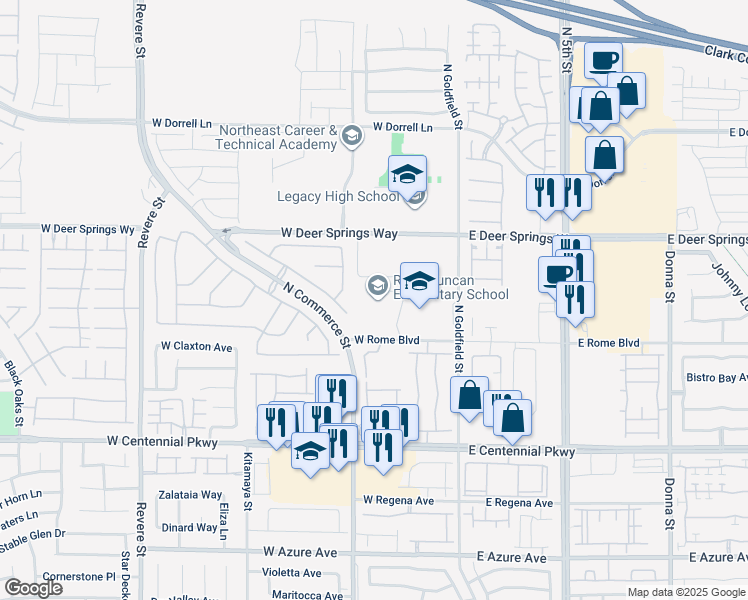Tap the leftmost restaurant marker on W Centennial Pkwy
The width and height of the screenshot is (748, 600).
coord(274,426)
